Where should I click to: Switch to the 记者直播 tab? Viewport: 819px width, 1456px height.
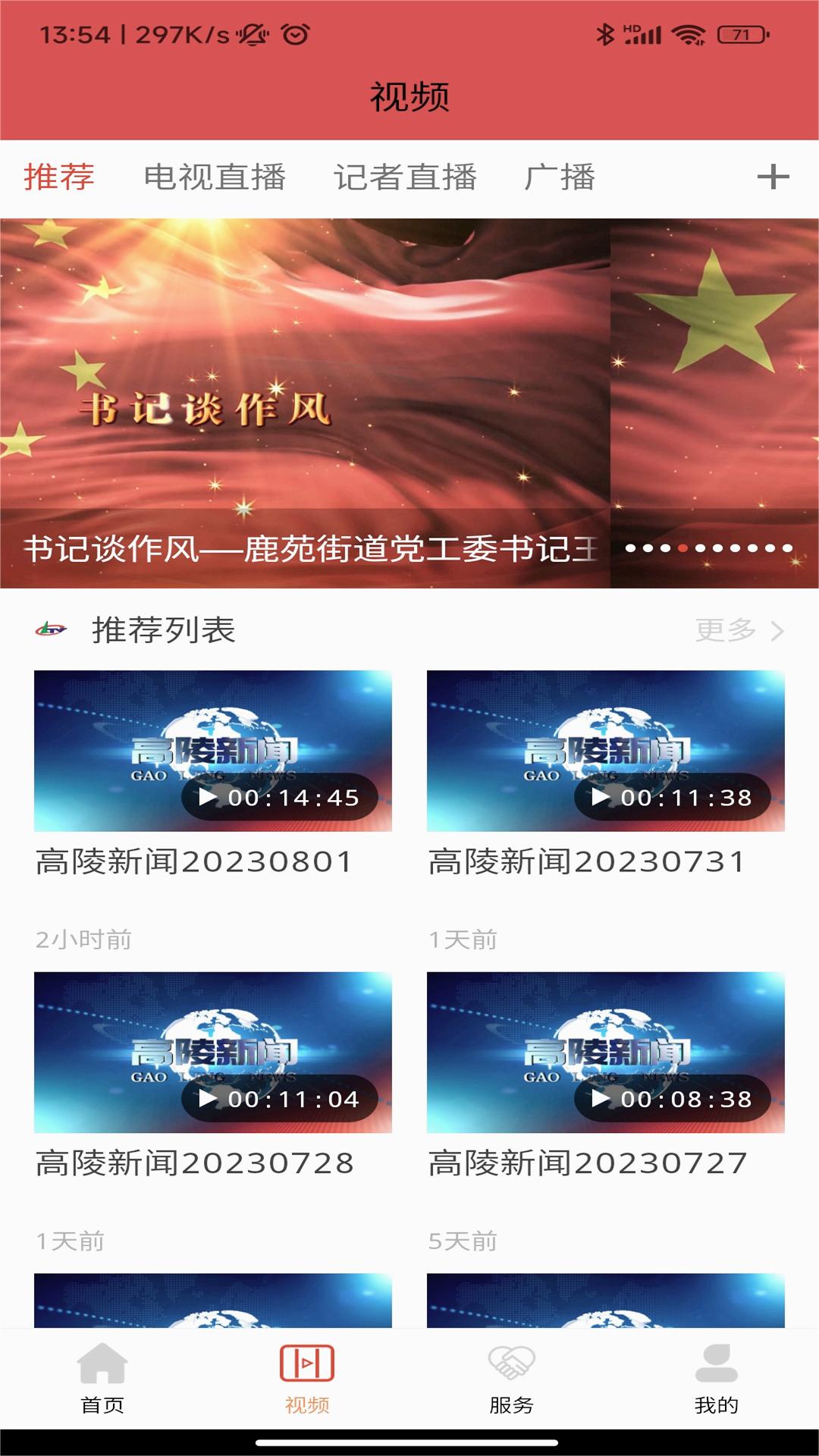point(405,177)
